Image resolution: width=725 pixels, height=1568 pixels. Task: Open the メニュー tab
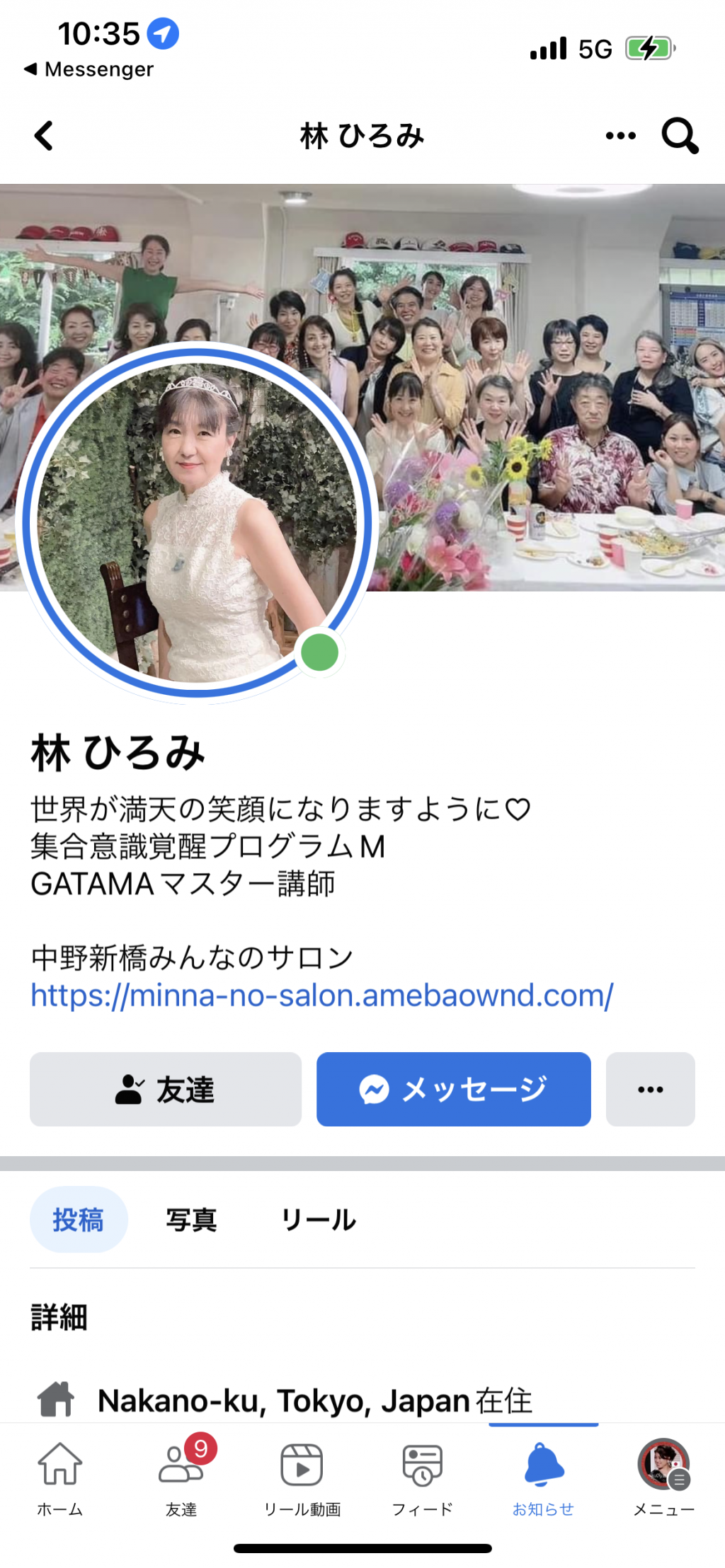[x=663, y=1479]
